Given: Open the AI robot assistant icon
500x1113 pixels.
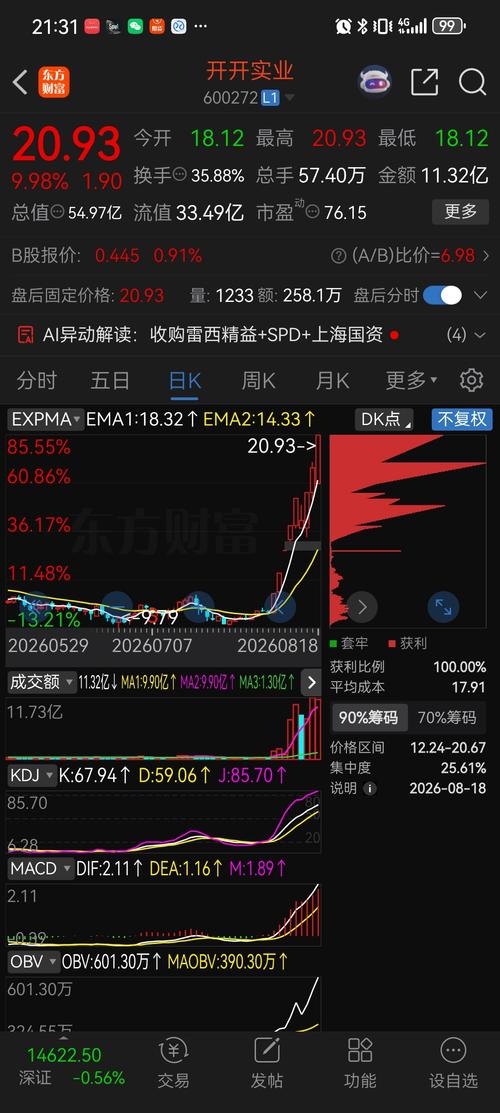Looking at the screenshot, I should (374, 82).
